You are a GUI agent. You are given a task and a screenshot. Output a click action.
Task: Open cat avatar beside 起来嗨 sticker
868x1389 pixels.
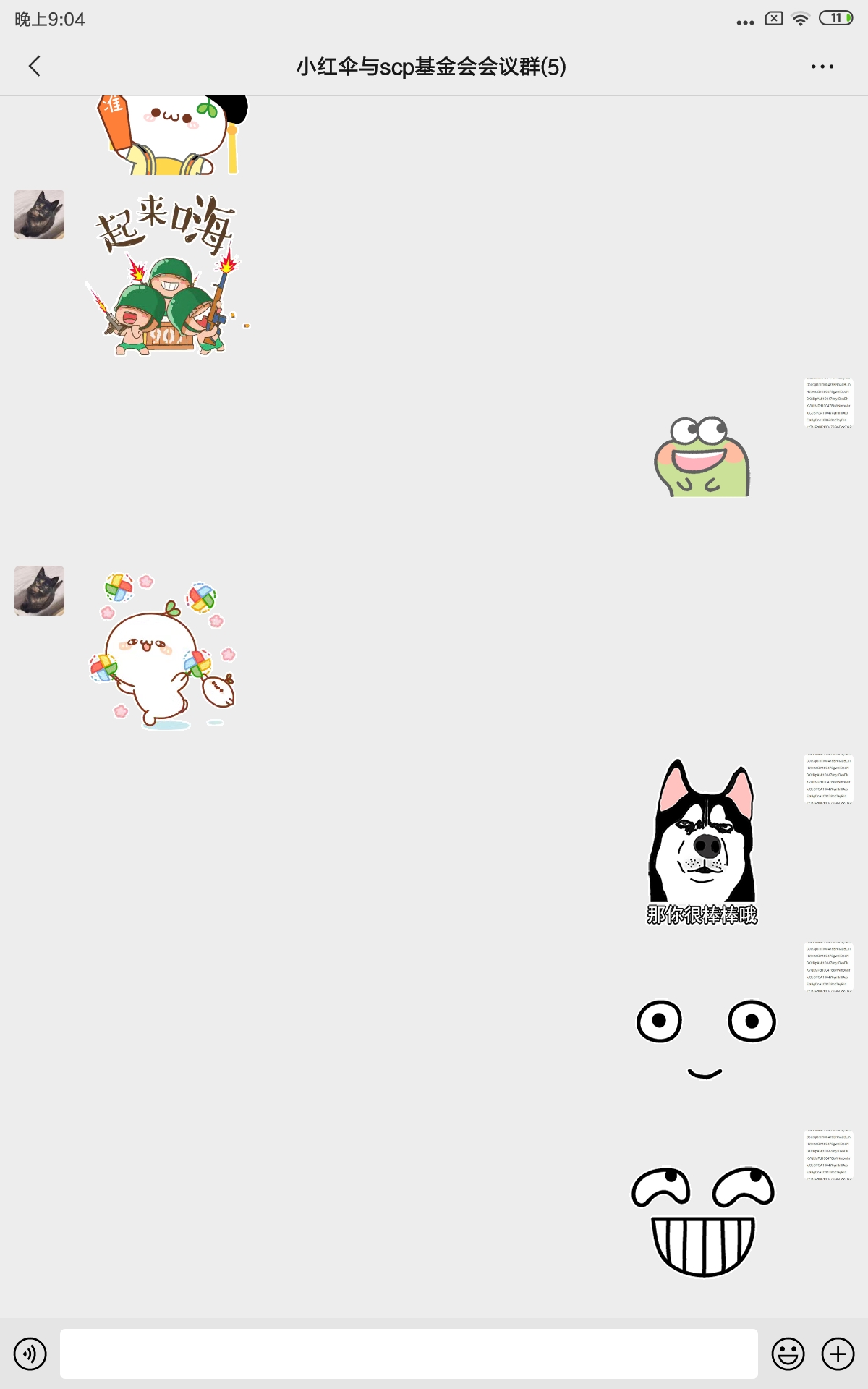[x=40, y=215]
